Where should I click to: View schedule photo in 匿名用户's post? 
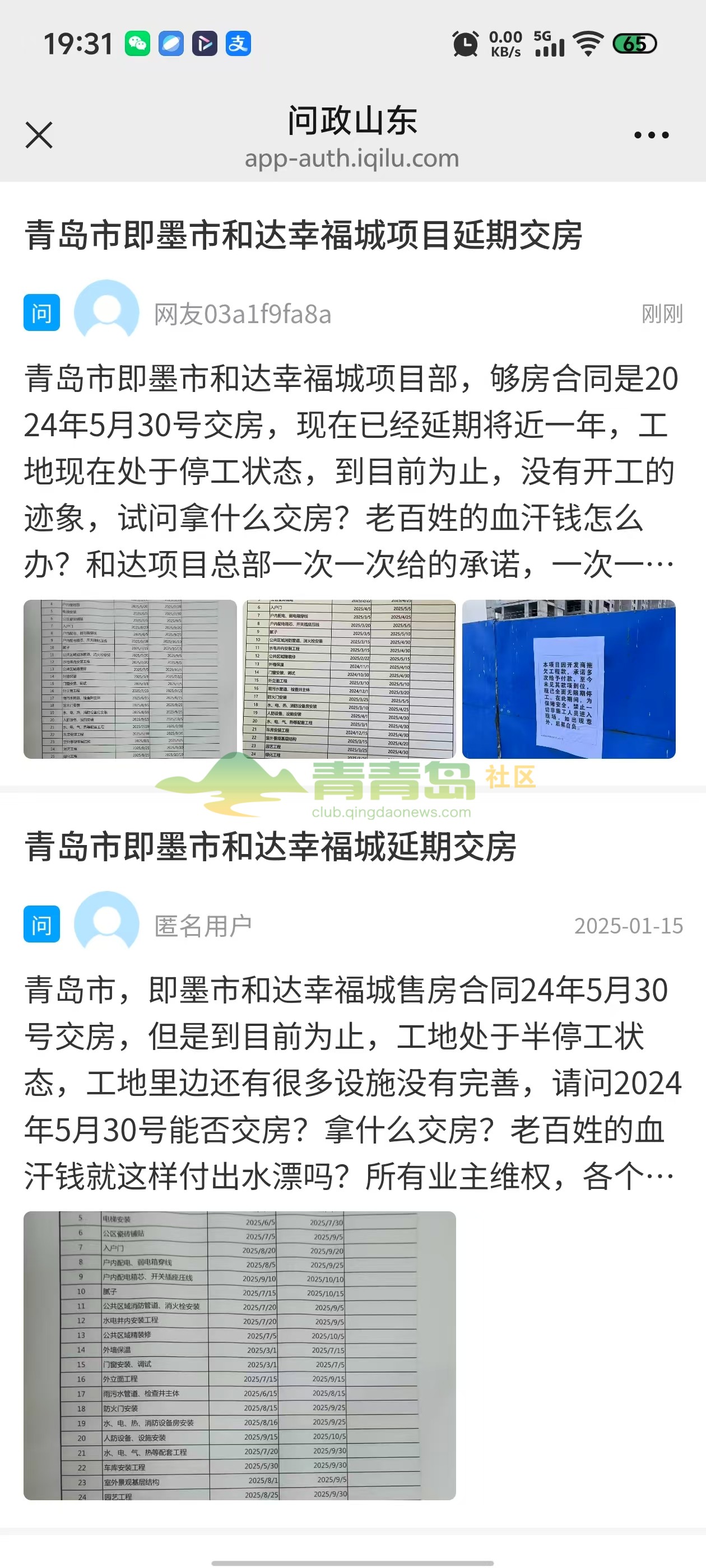click(239, 1355)
